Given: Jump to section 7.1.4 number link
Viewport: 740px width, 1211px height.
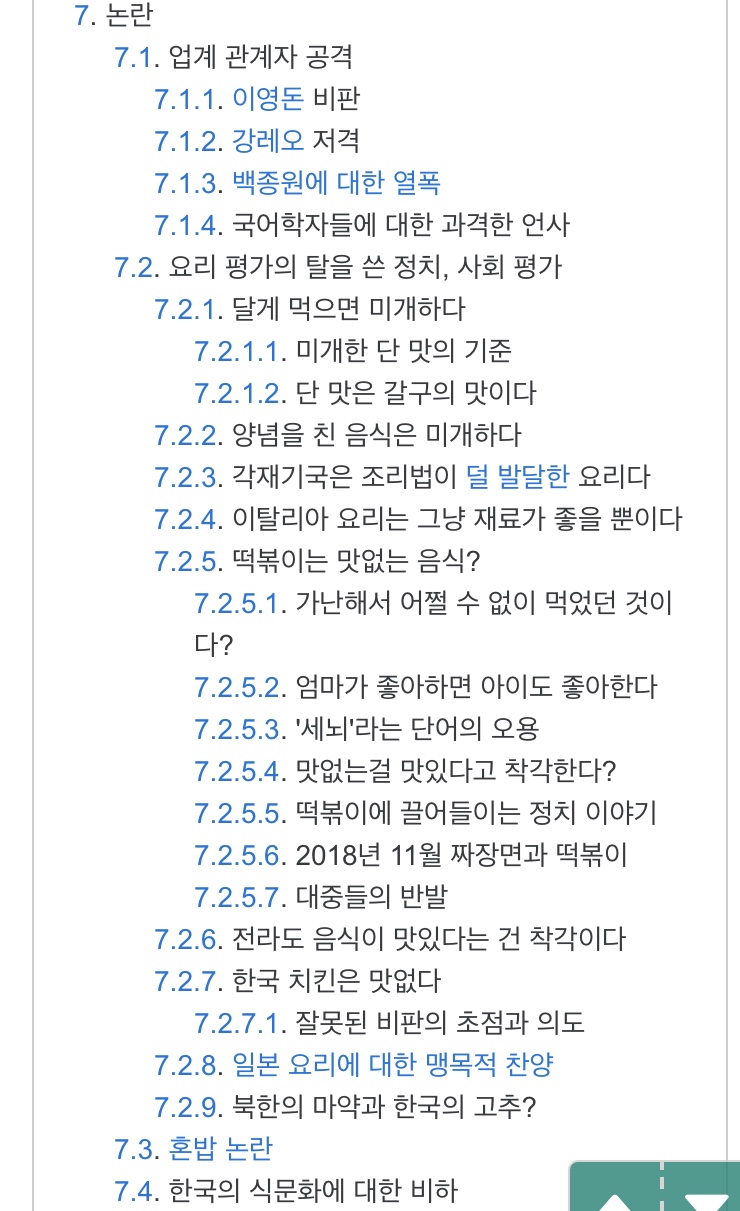Looking at the screenshot, I should [188, 224].
